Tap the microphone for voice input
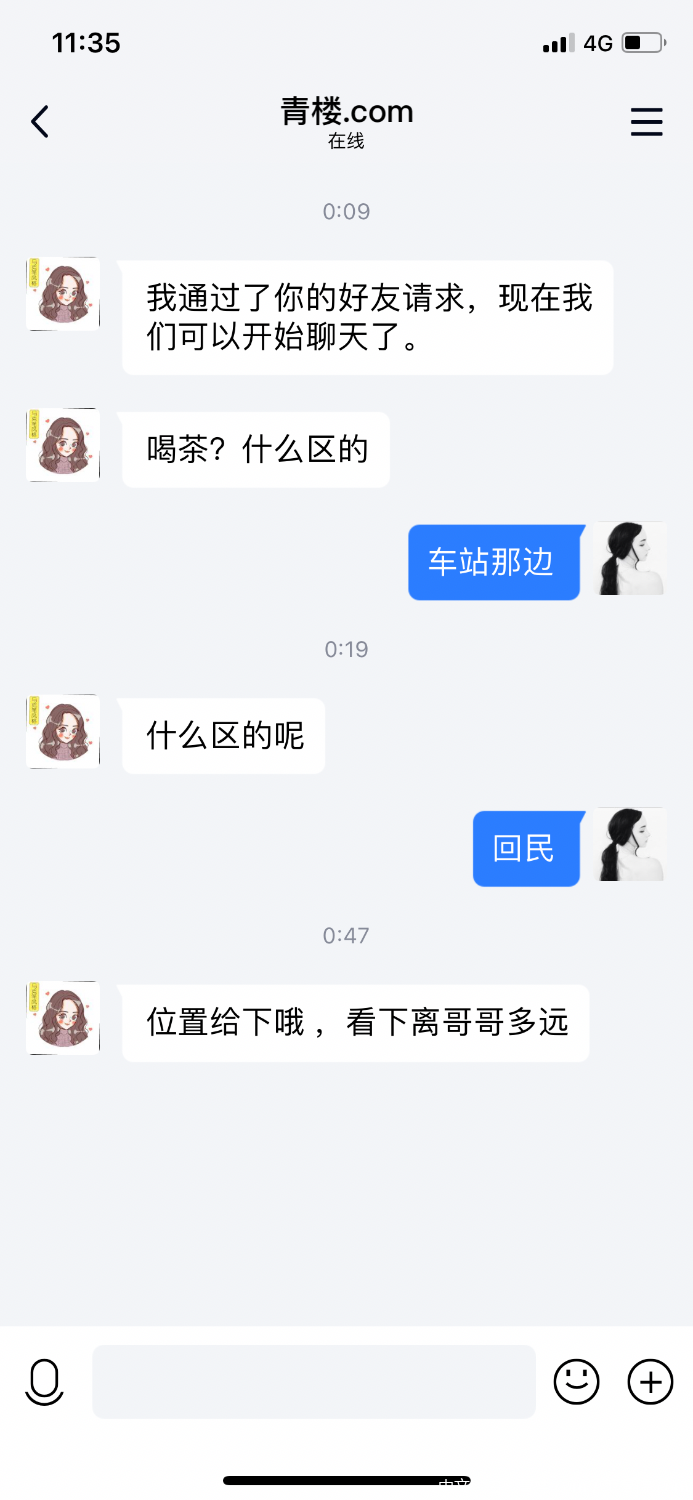The image size is (693, 1500). (x=45, y=1382)
